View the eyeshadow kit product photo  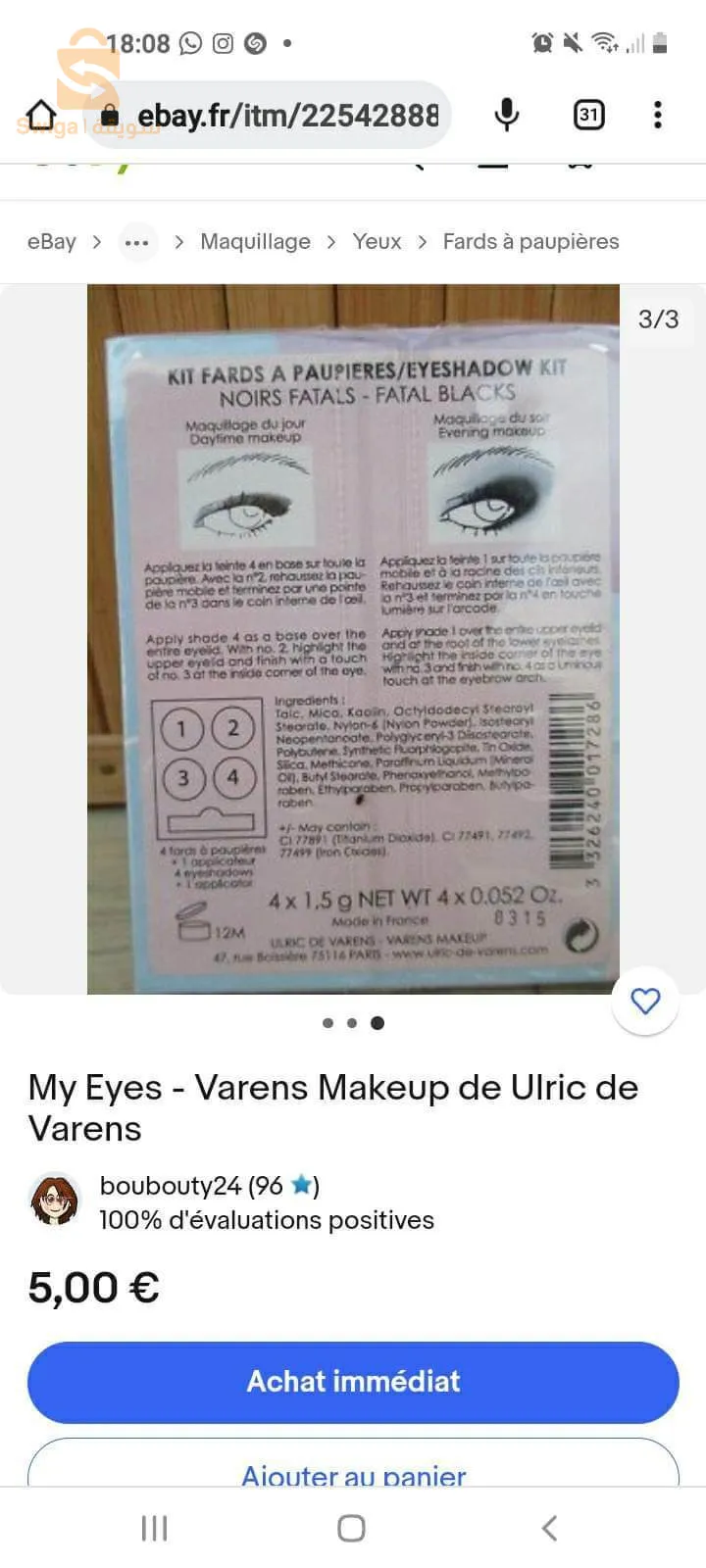[x=353, y=639]
